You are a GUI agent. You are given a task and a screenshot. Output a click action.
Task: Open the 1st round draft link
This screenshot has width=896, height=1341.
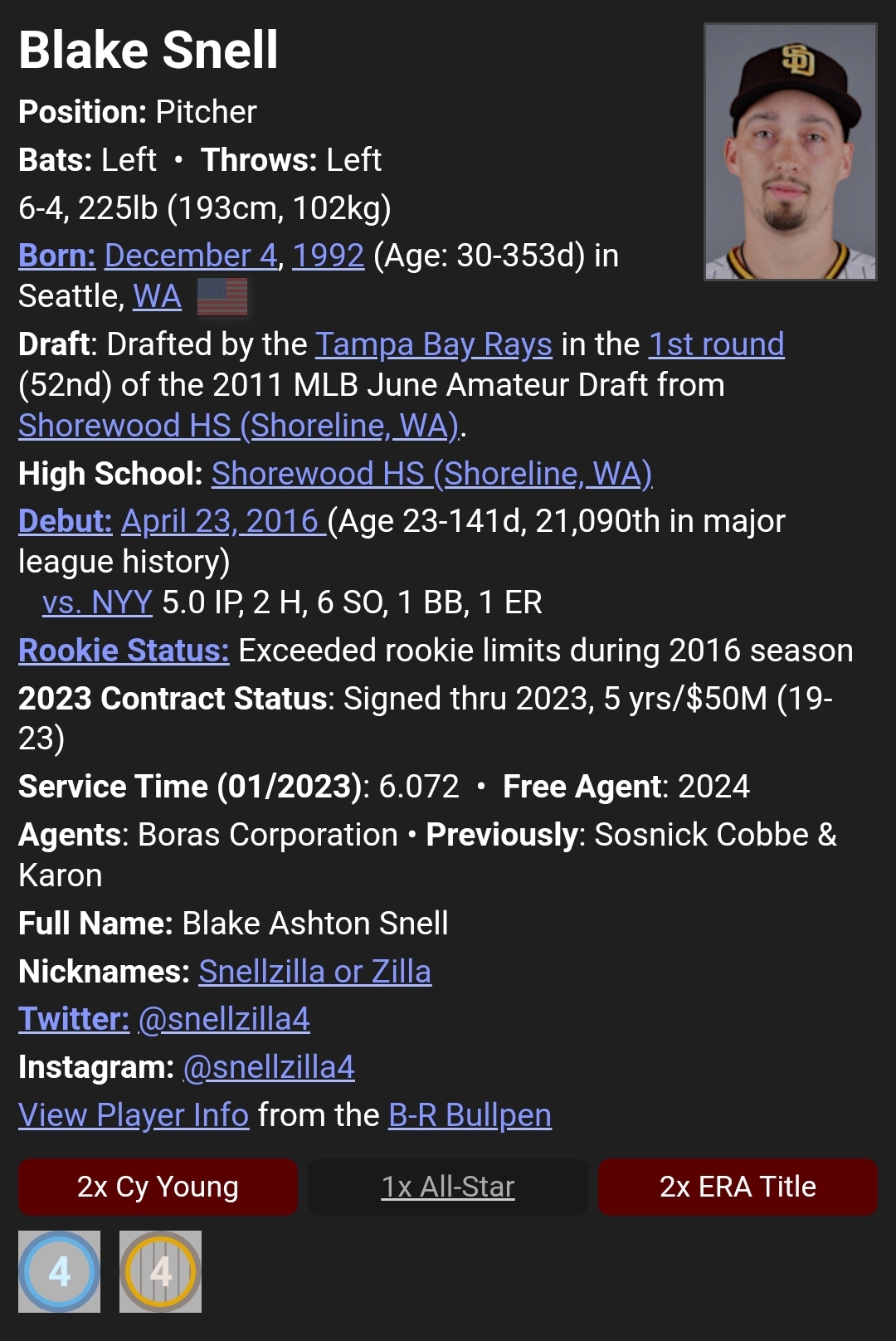(717, 344)
